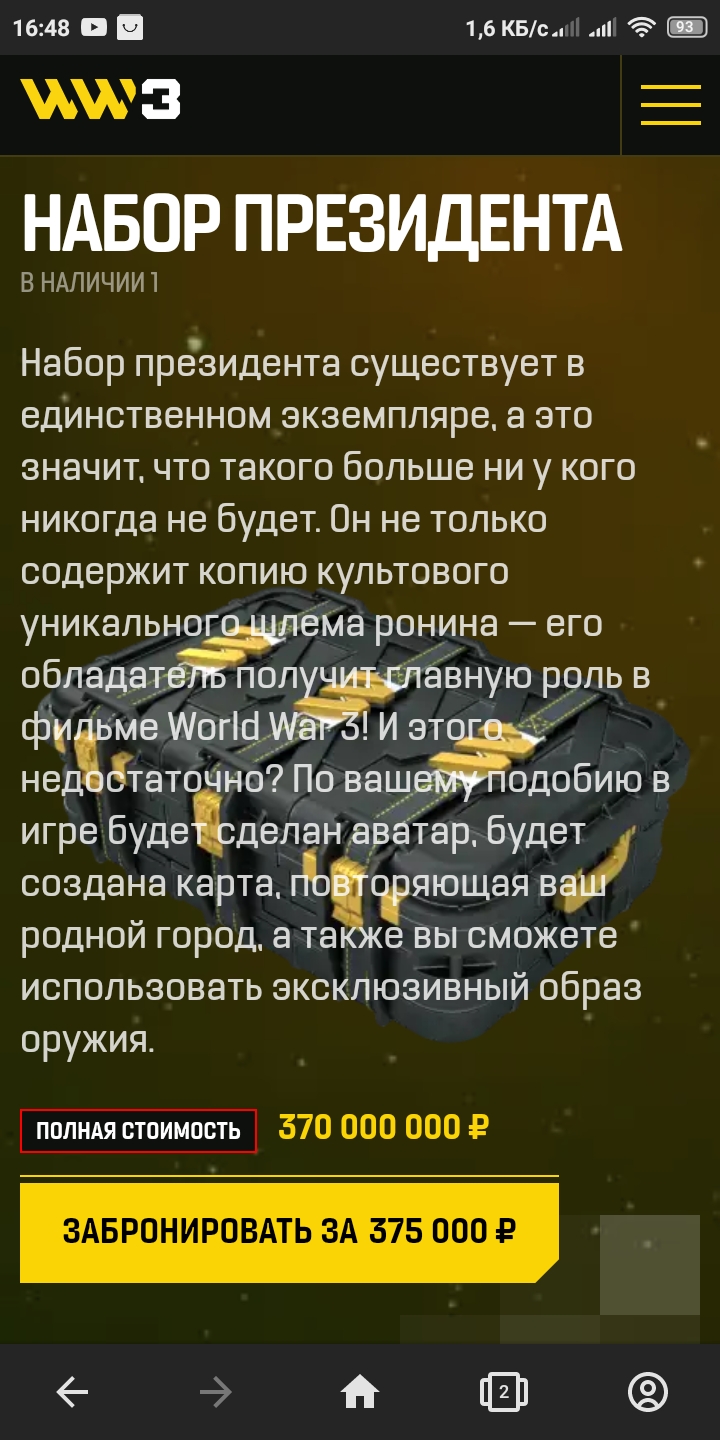Open browser profile account icon

tap(647, 1391)
